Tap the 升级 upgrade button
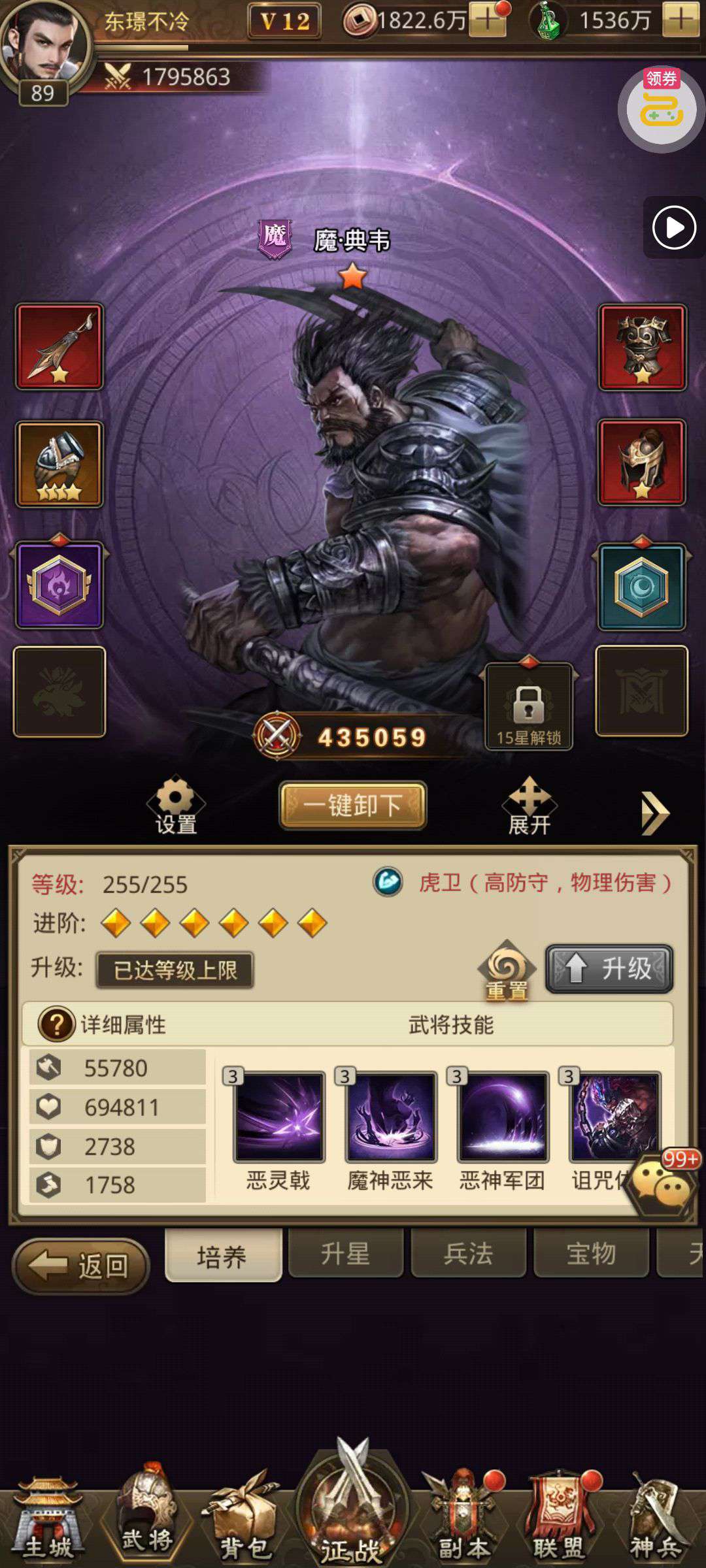The image size is (706, 1568). point(609,968)
